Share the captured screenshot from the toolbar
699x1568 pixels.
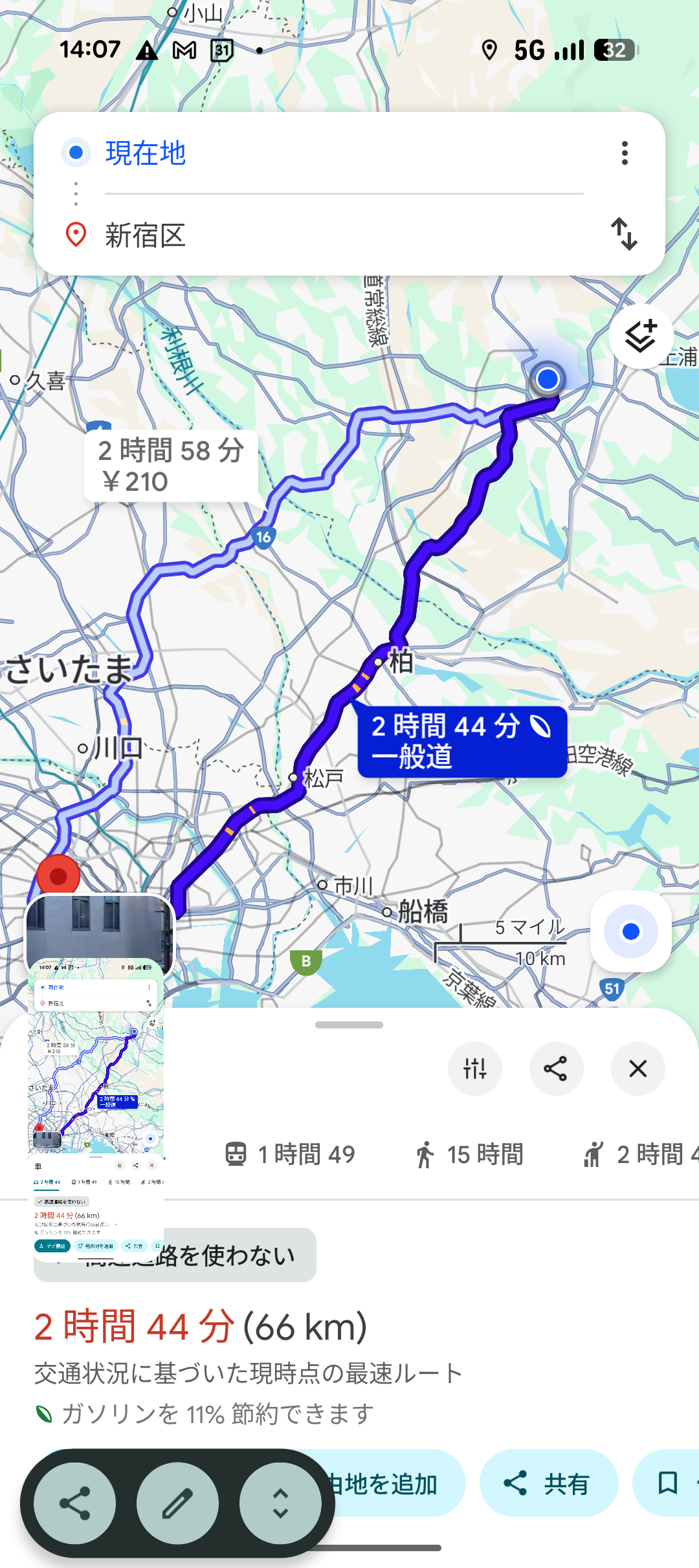(x=75, y=1503)
